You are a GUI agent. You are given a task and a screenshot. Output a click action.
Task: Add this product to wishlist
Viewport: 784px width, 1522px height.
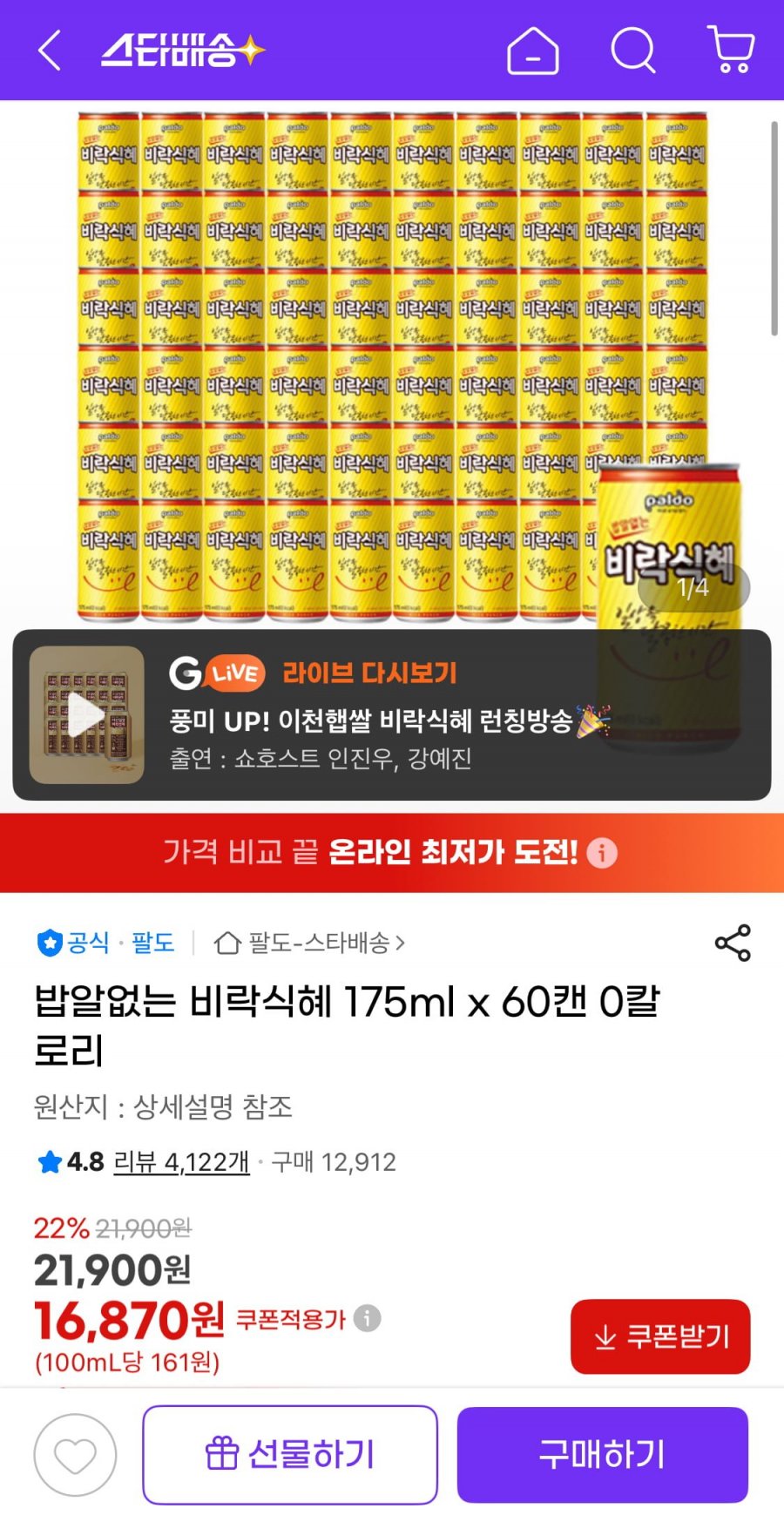point(75,1454)
